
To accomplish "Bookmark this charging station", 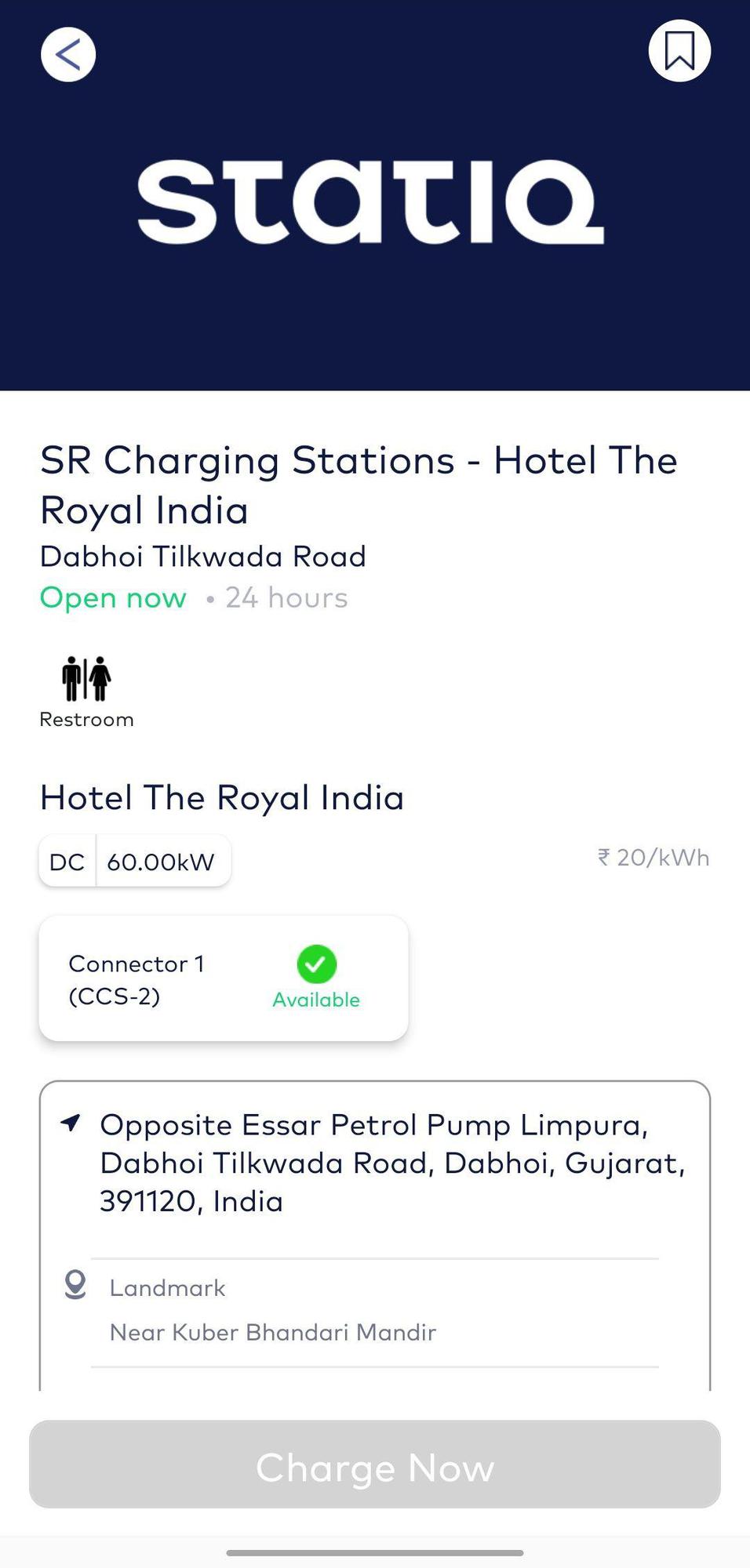I will pos(679,51).
